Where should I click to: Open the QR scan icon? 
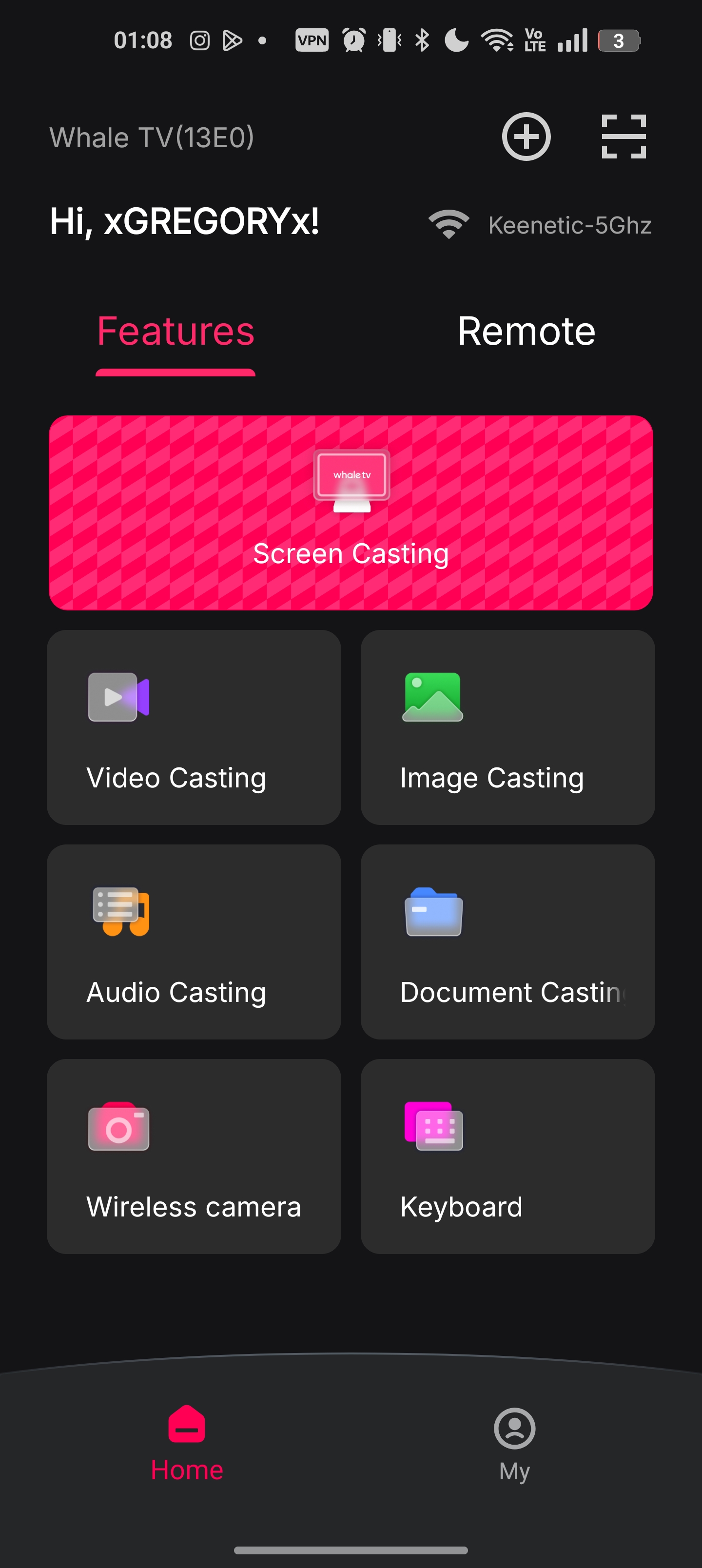(x=624, y=137)
